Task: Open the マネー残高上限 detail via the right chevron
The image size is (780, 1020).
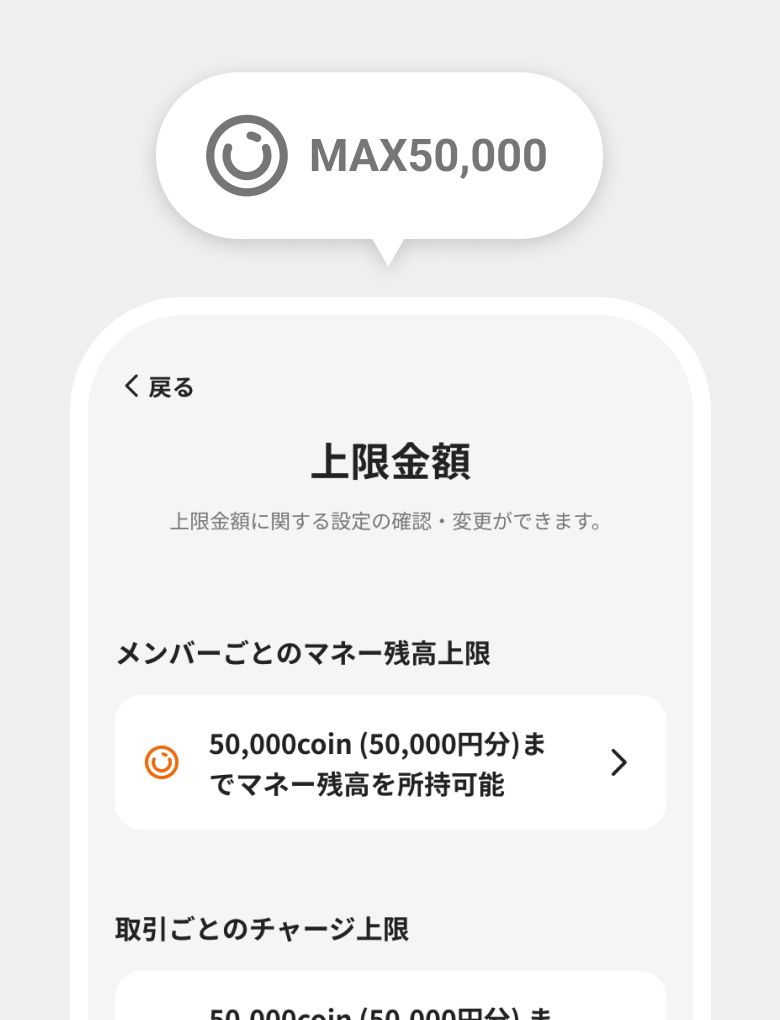Action: tap(618, 762)
